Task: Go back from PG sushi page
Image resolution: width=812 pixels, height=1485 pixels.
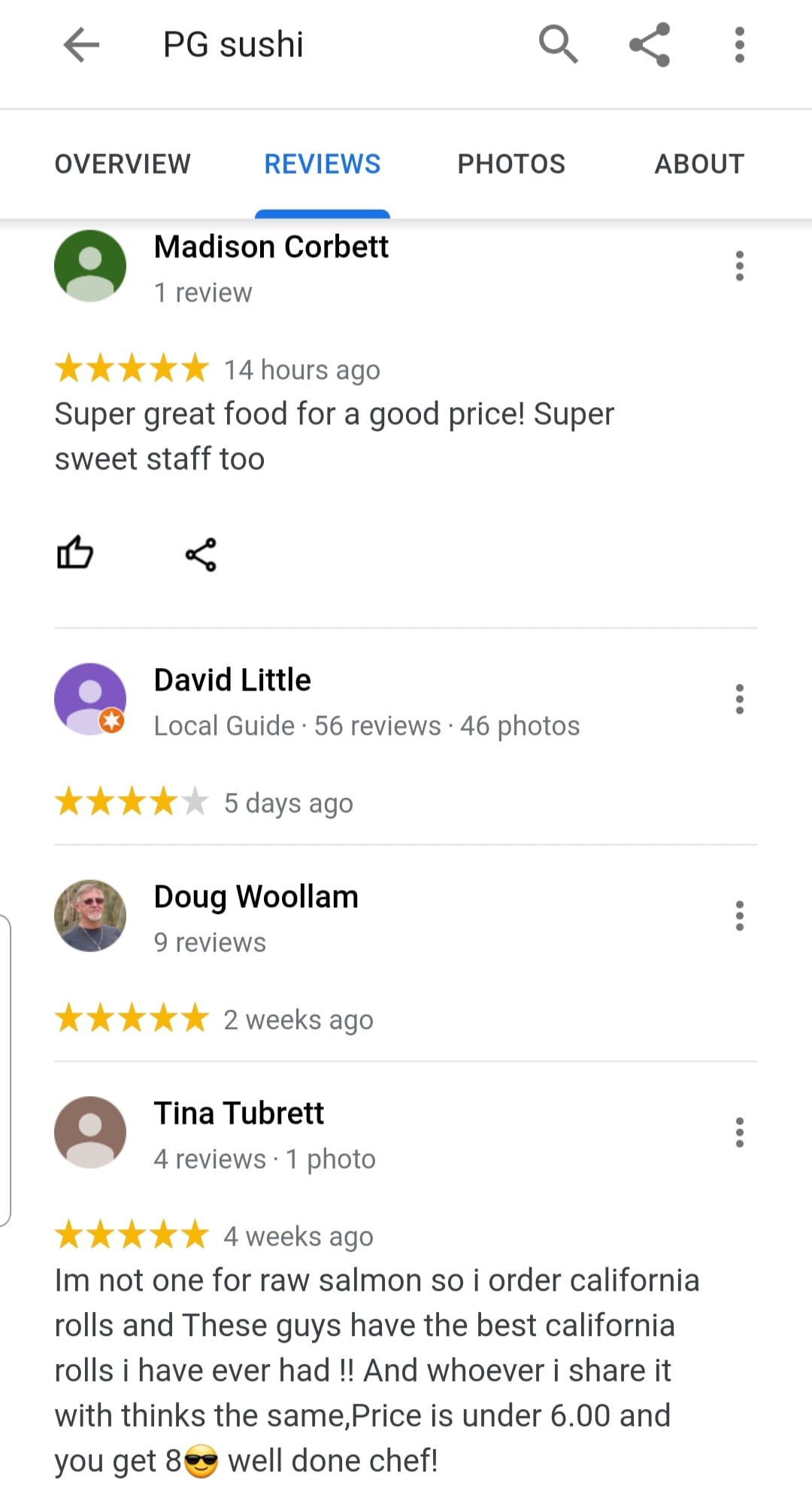Action: [81, 45]
